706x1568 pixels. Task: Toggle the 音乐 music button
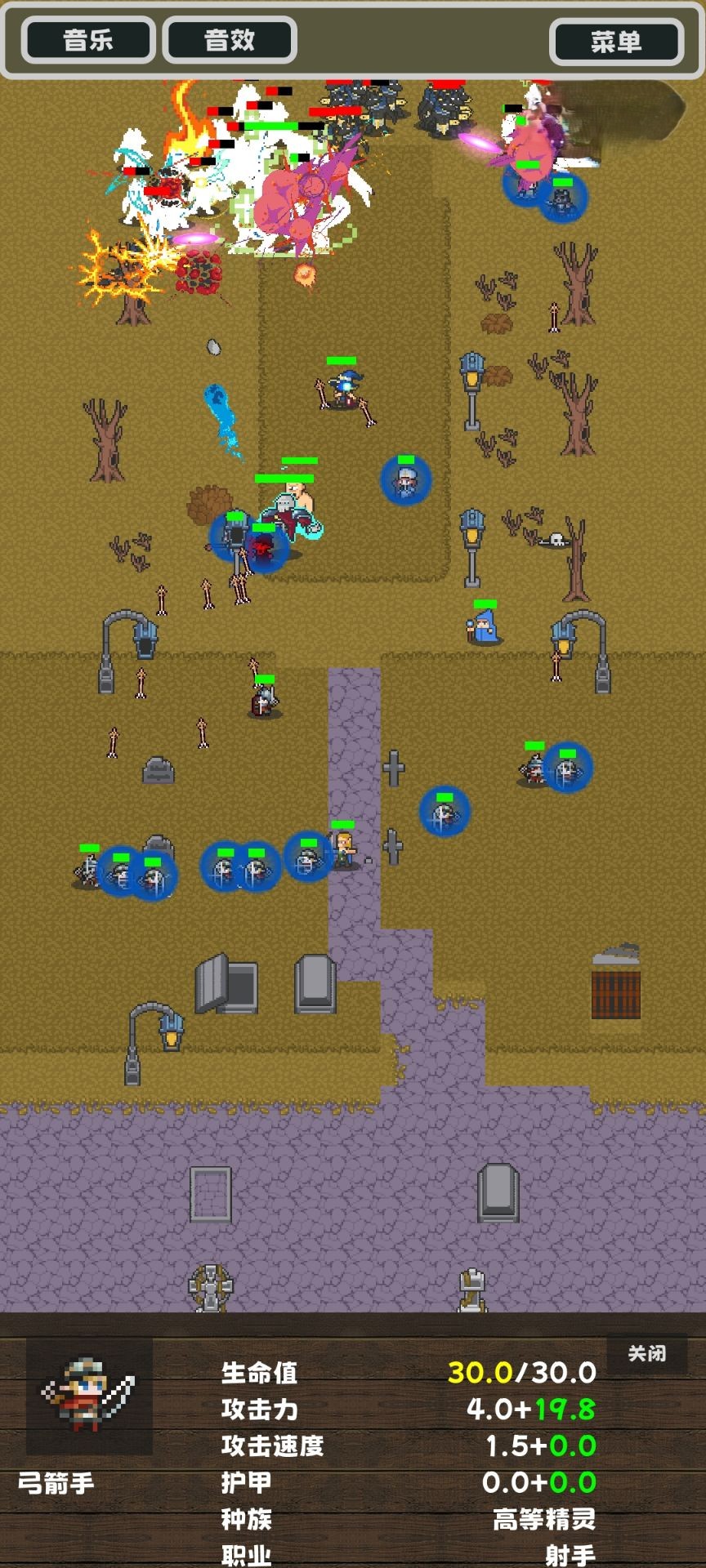pos(88,40)
